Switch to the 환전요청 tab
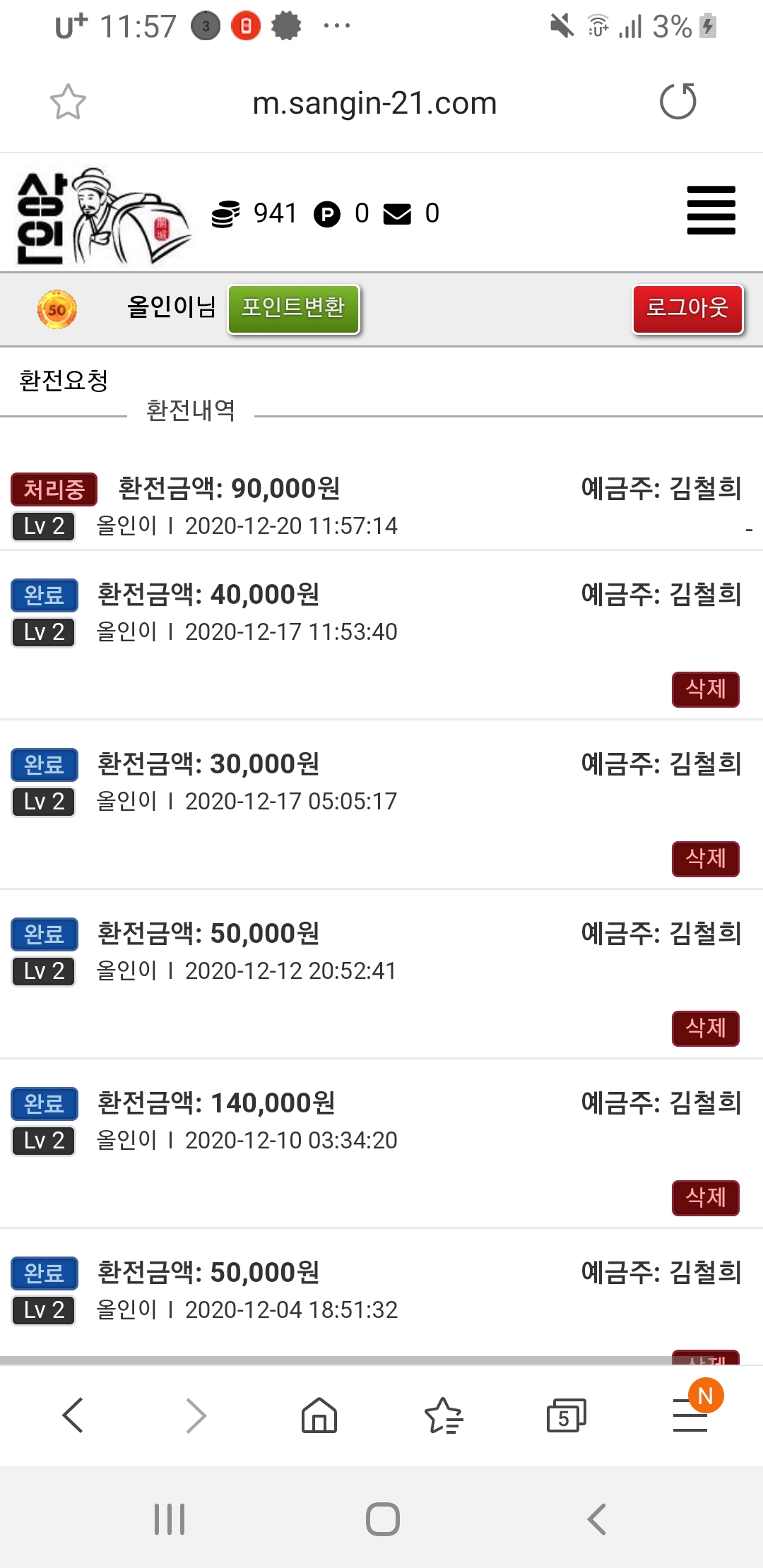763x1568 pixels. 64,381
